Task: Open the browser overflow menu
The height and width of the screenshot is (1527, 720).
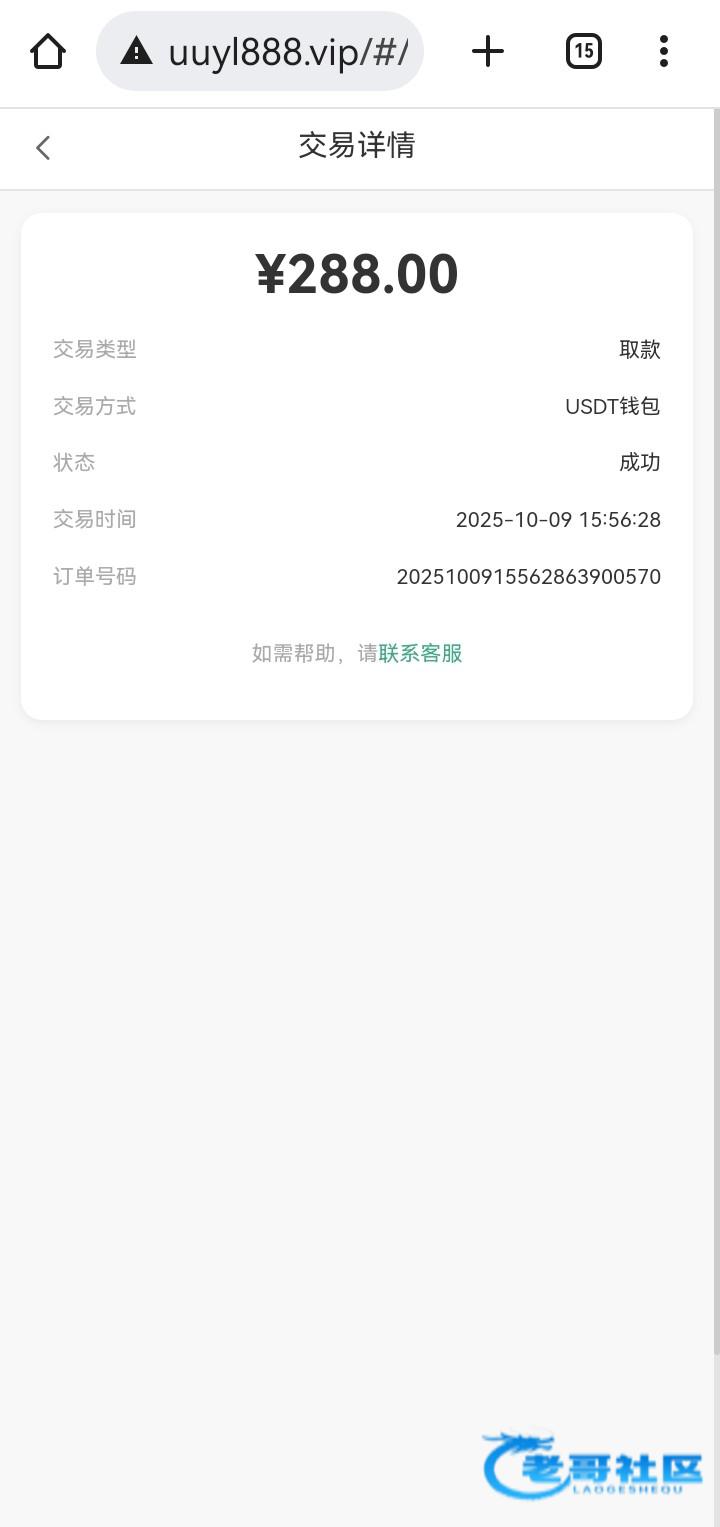Action: (664, 51)
